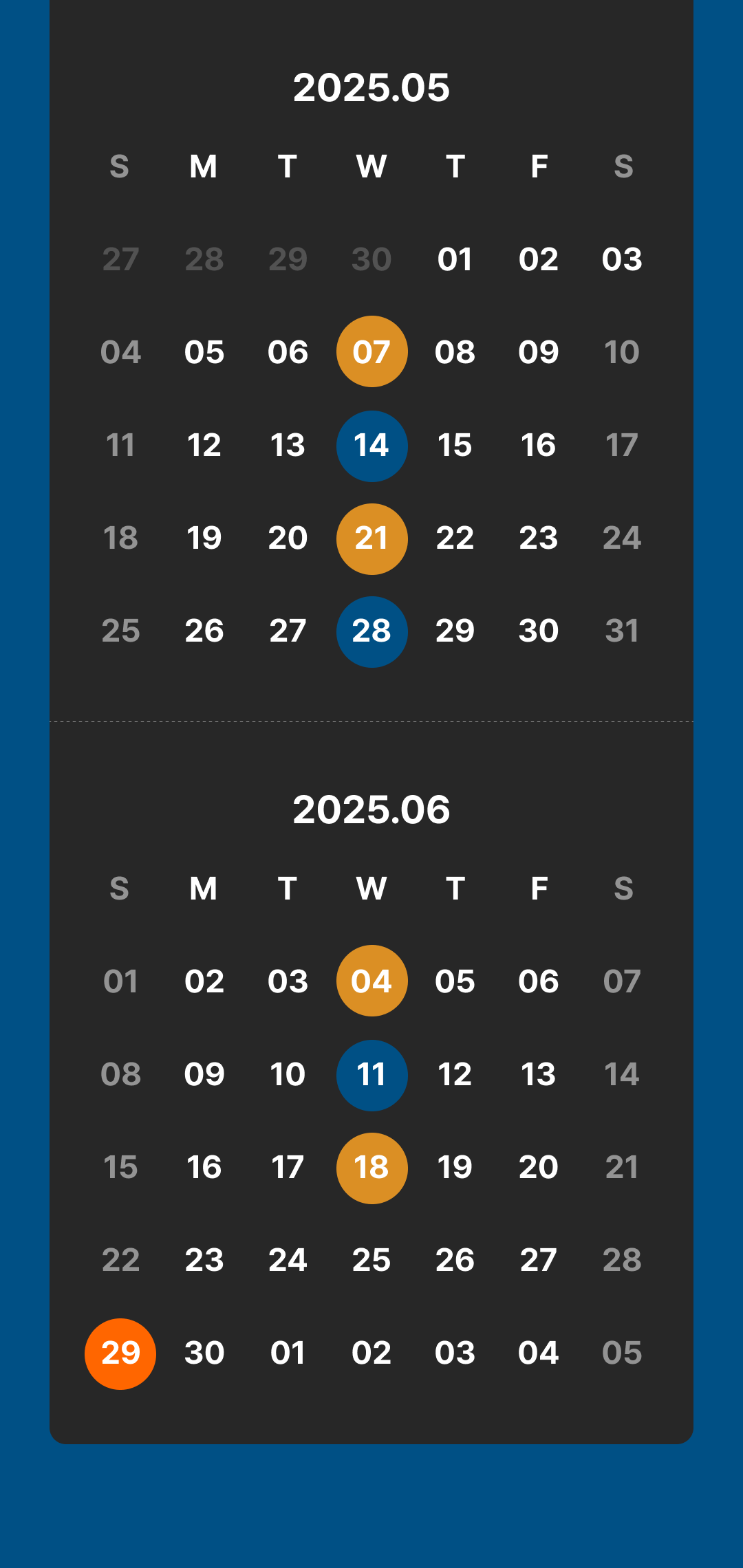
Task: Select June 04 highlighted in orange
Action: [371, 981]
